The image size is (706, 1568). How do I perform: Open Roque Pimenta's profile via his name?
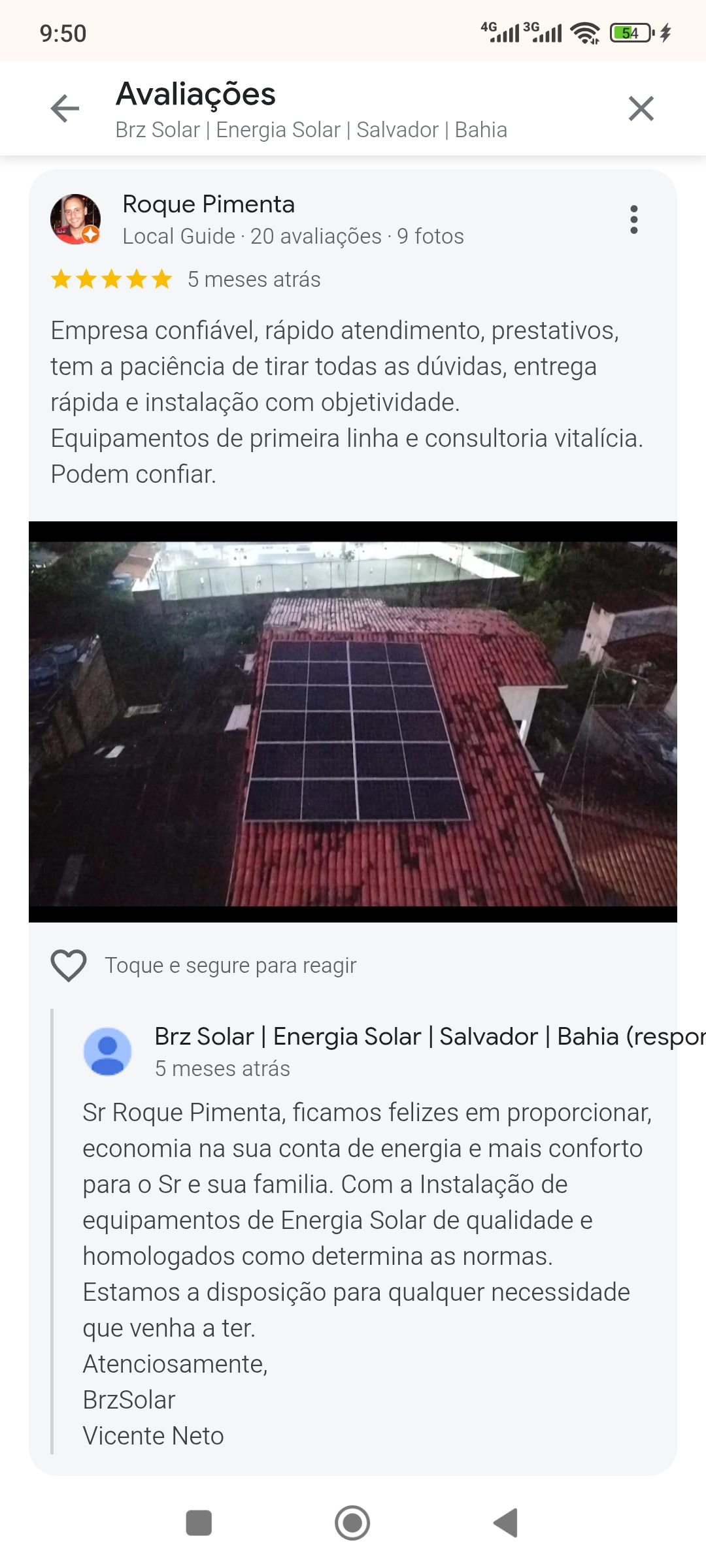pyautogui.click(x=209, y=204)
